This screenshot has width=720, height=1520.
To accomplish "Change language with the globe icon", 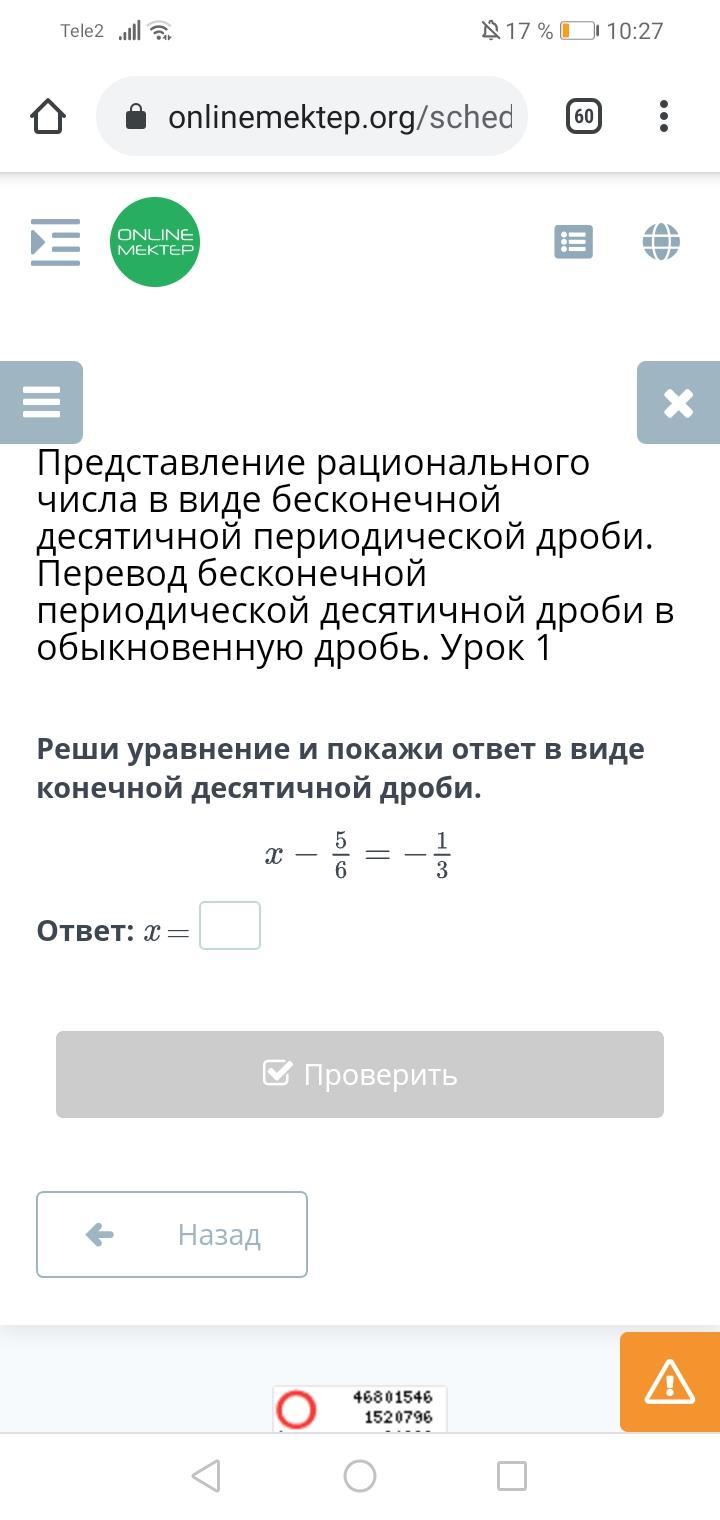I will (x=661, y=242).
